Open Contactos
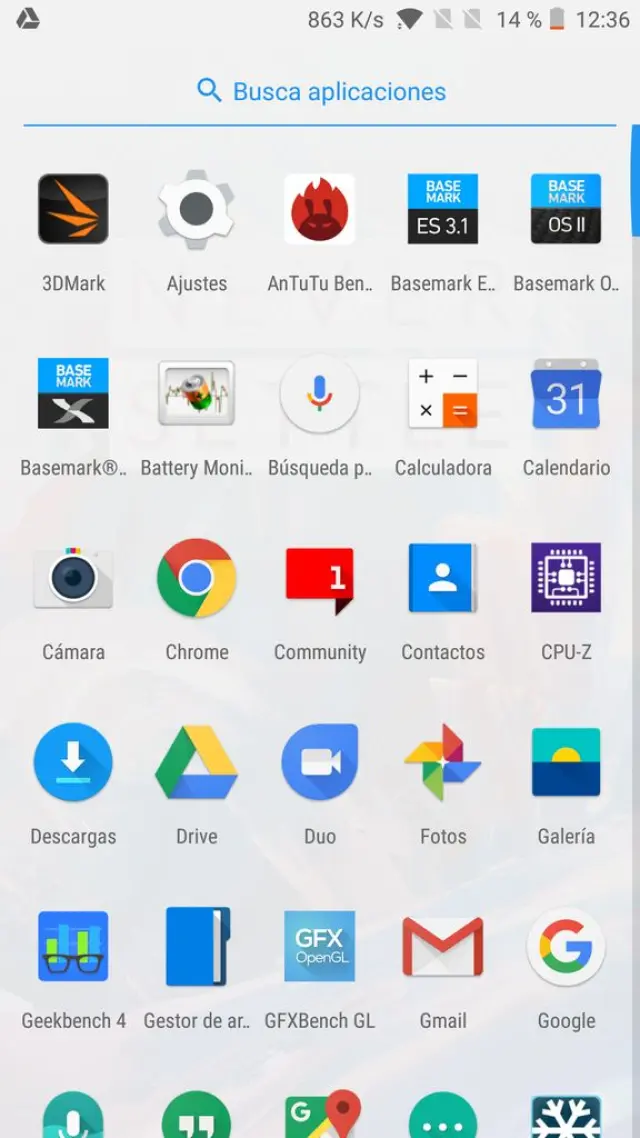The width and height of the screenshot is (640, 1138). pyautogui.click(x=443, y=578)
